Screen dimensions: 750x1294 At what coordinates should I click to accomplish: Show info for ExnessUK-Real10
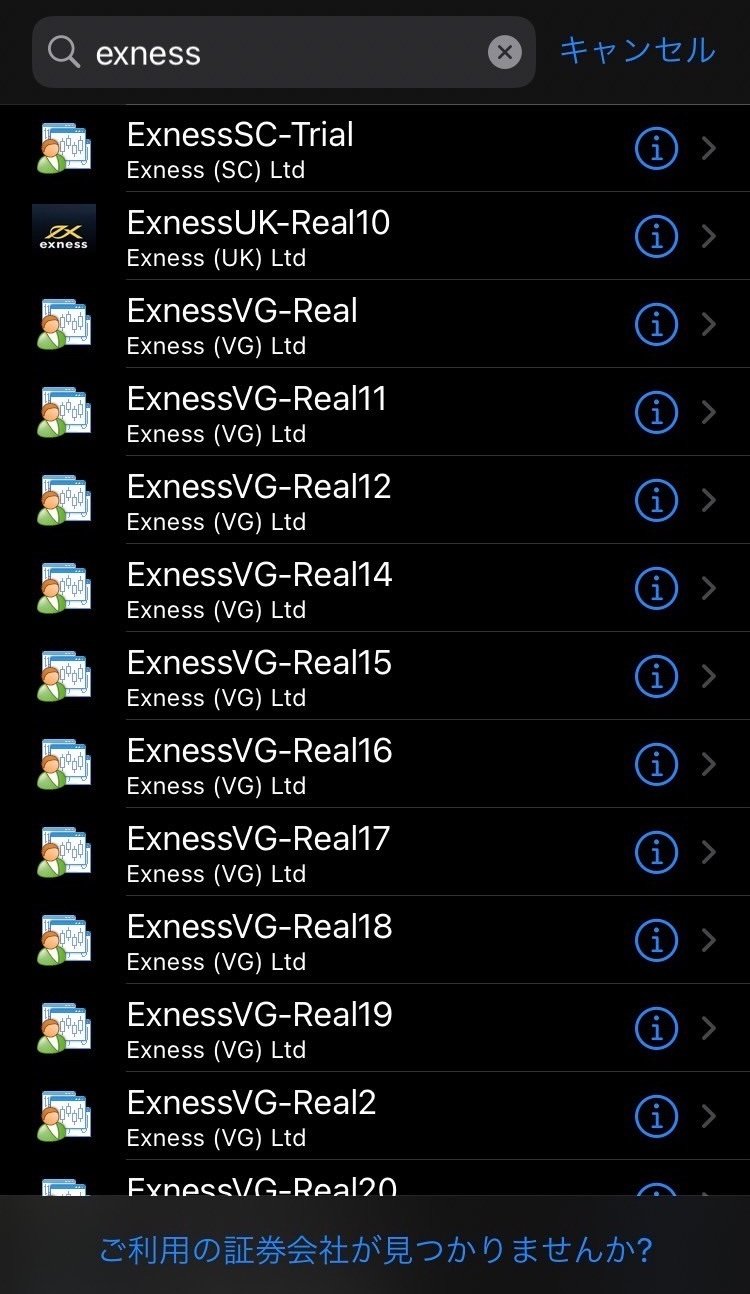tap(656, 237)
